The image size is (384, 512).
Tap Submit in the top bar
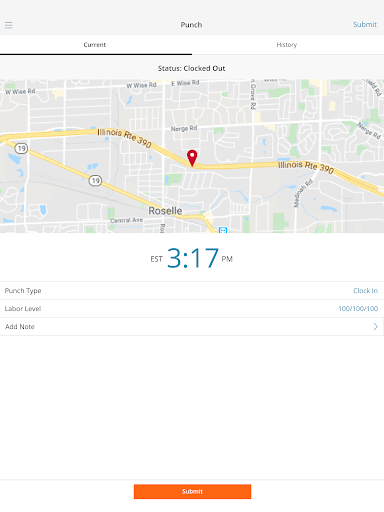point(365,25)
